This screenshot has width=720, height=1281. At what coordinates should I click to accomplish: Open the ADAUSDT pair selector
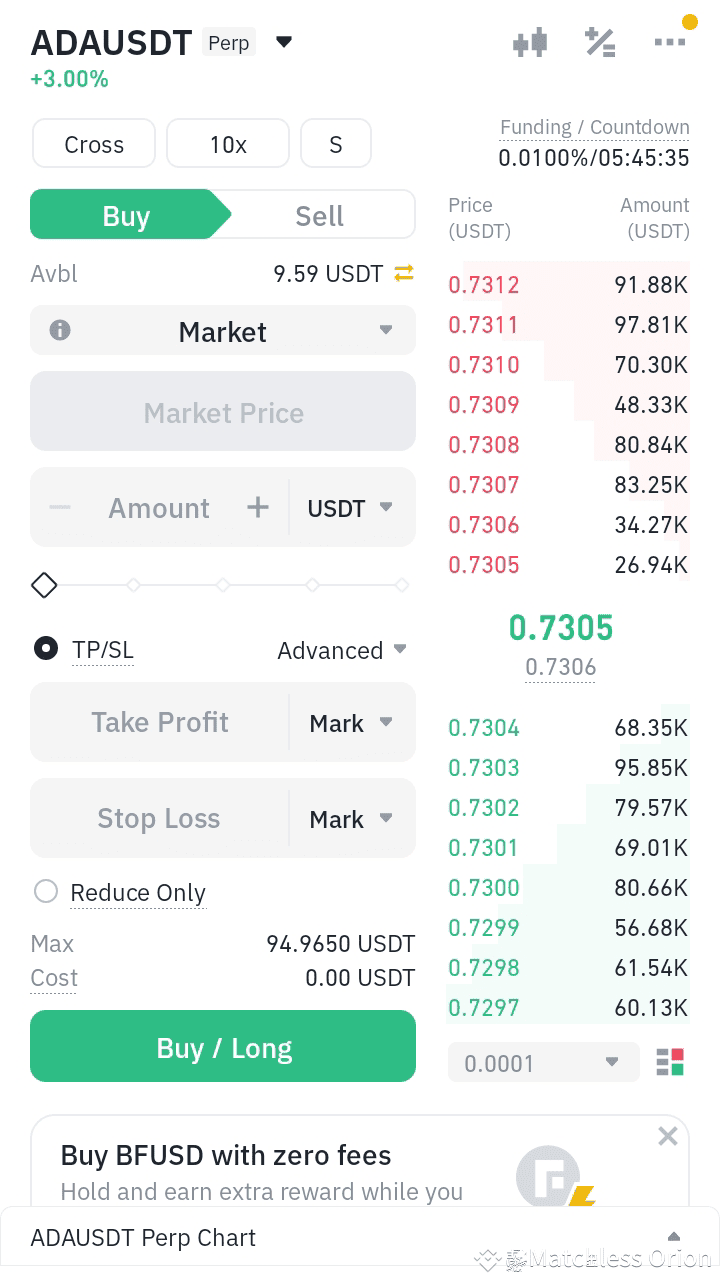pyautogui.click(x=284, y=42)
